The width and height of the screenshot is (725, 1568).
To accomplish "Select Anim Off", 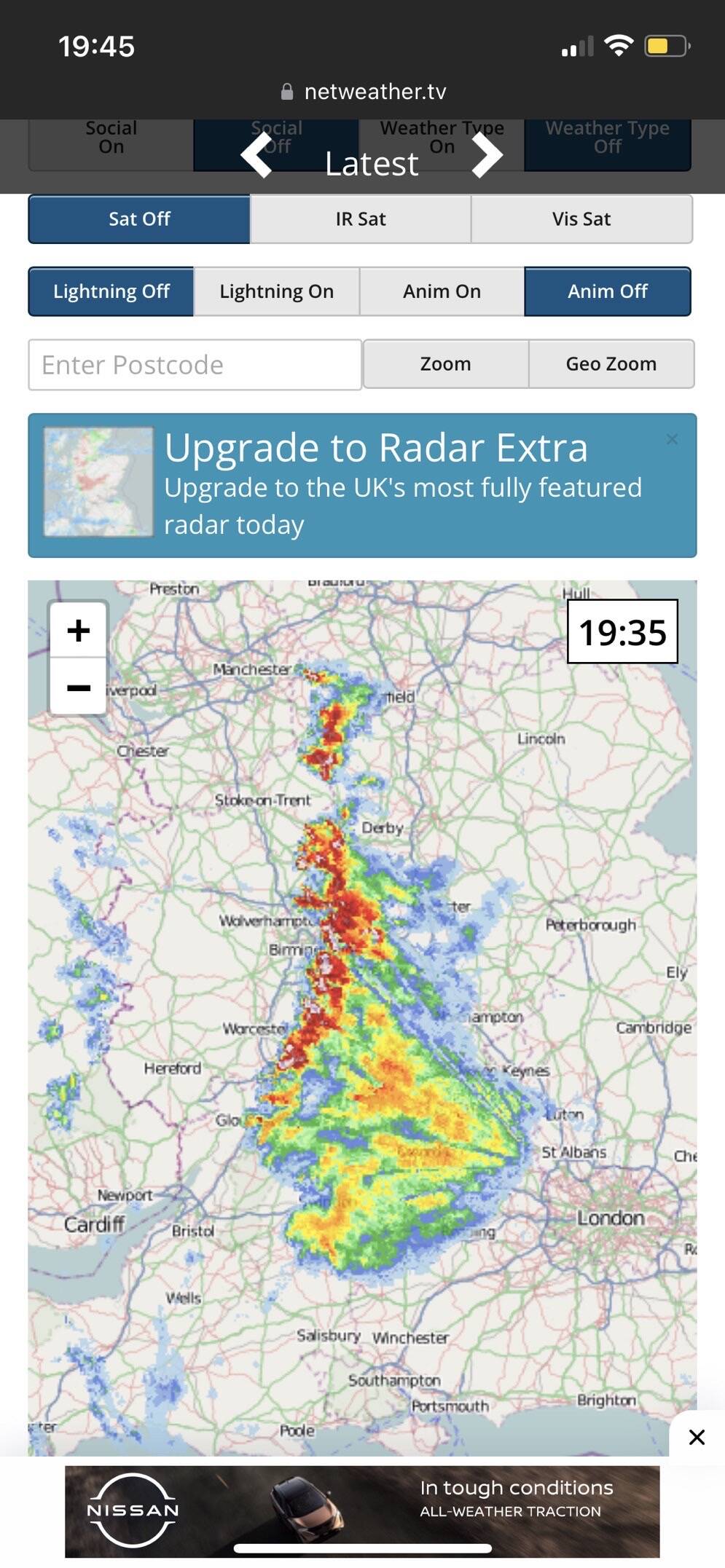I will [x=607, y=291].
